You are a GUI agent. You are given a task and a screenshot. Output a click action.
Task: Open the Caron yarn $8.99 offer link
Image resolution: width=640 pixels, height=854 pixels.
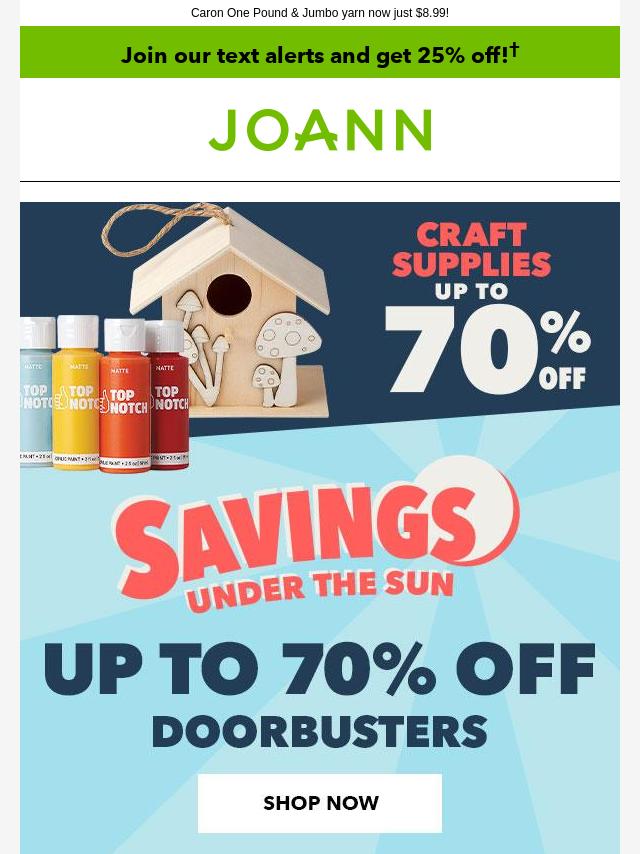tap(320, 13)
